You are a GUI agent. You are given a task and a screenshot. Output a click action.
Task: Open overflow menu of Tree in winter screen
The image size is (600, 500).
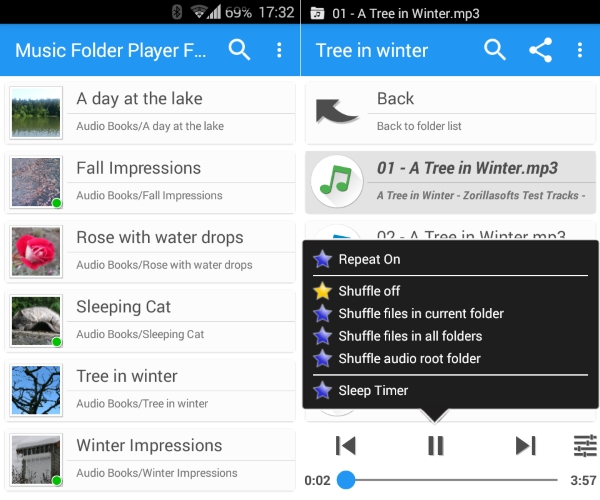(580, 50)
